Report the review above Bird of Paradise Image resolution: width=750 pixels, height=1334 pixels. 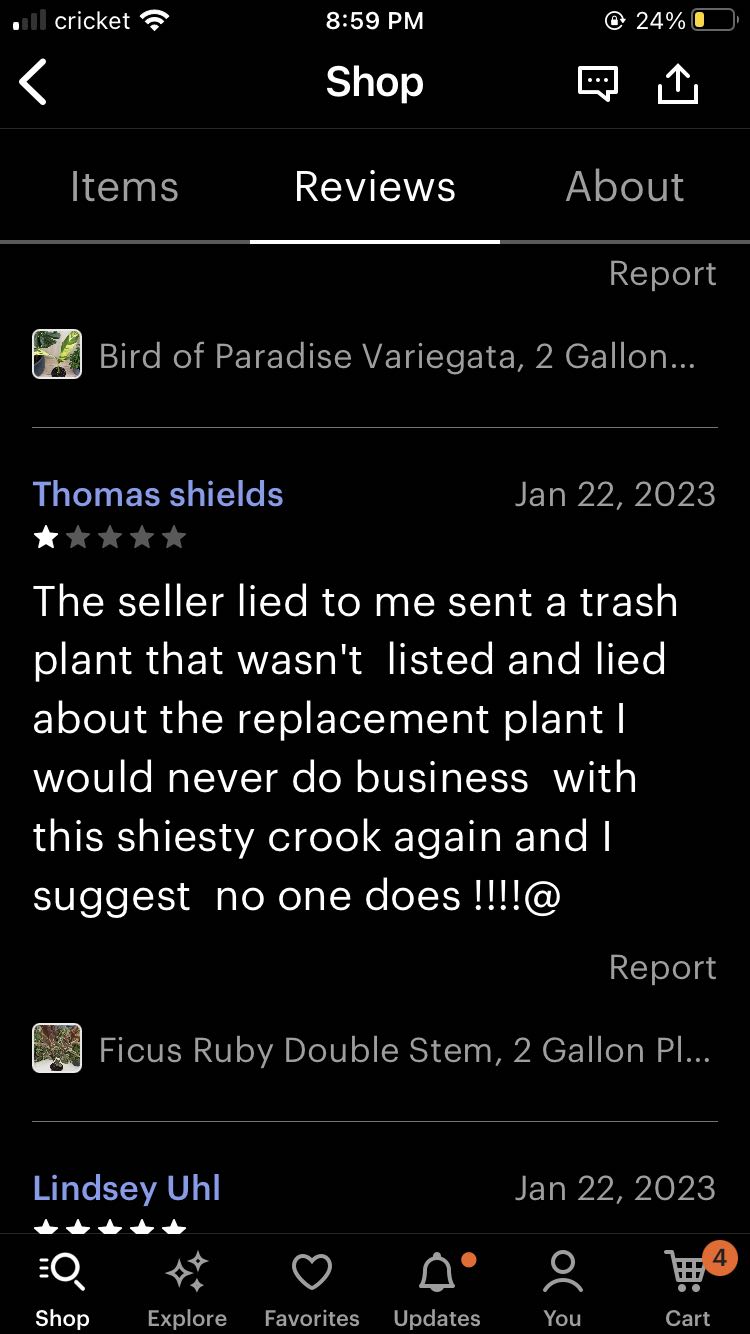(662, 273)
